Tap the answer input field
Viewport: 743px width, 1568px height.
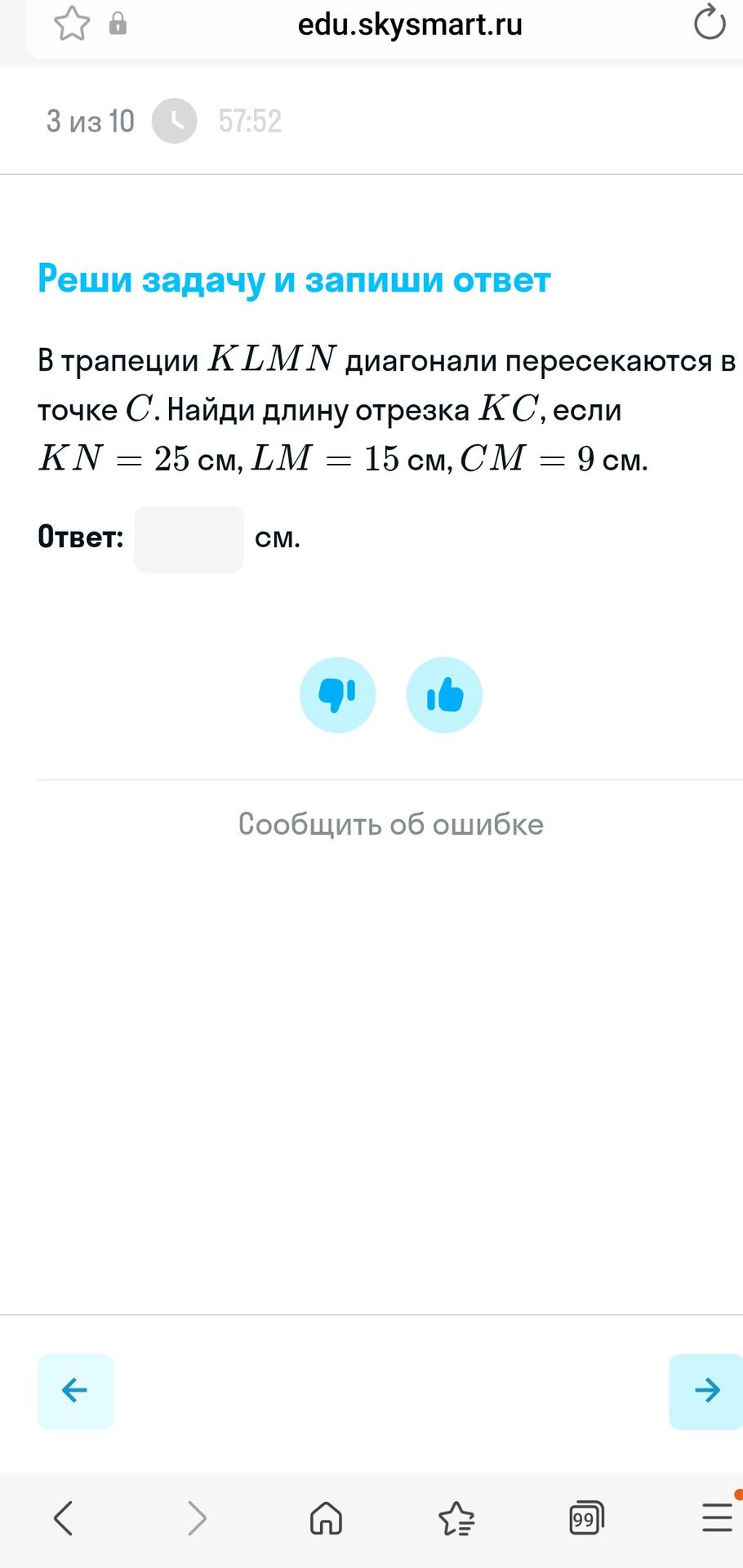(x=189, y=539)
